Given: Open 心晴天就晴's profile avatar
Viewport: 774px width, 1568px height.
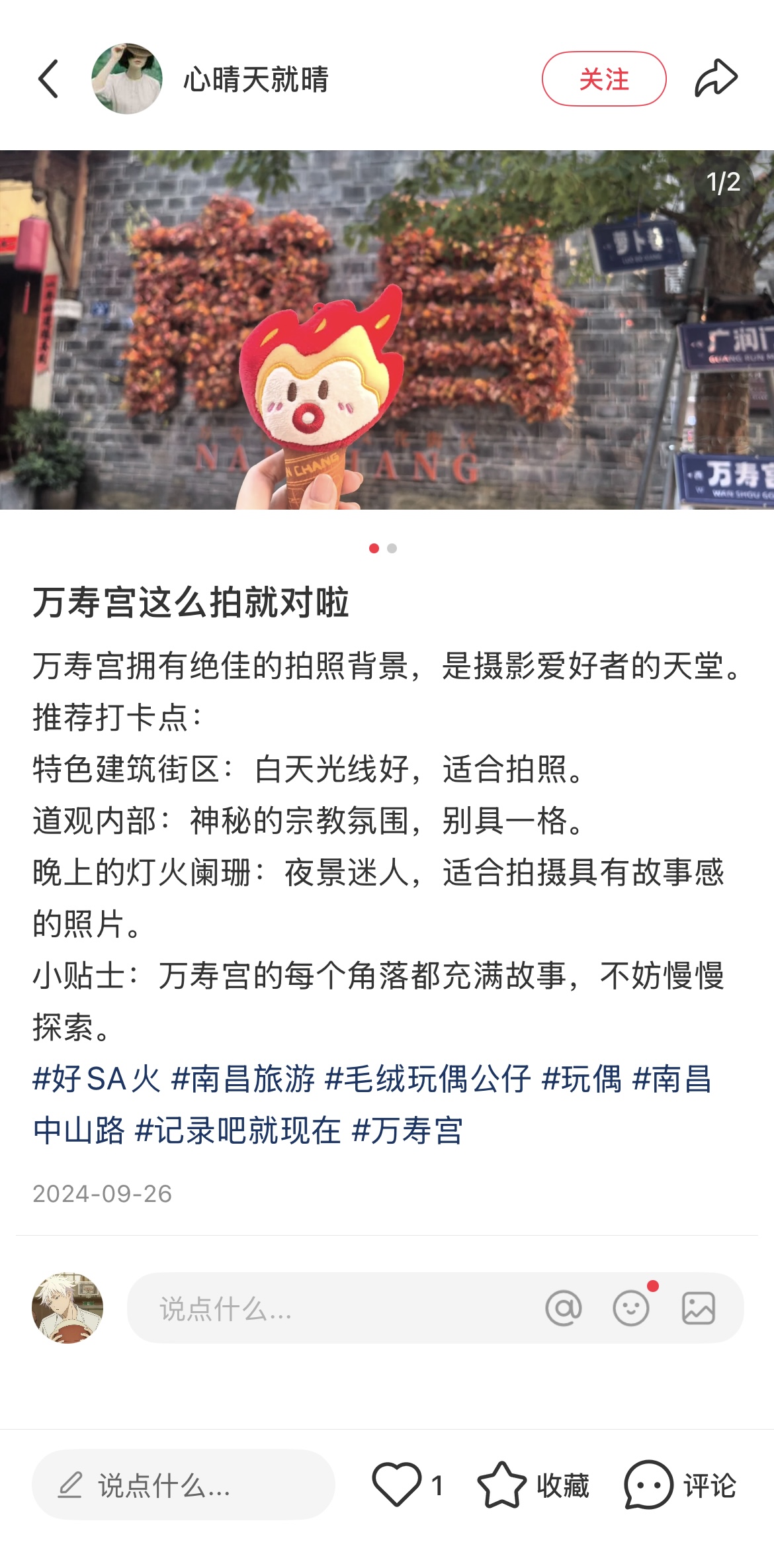Looking at the screenshot, I should (x=126, y=79).
